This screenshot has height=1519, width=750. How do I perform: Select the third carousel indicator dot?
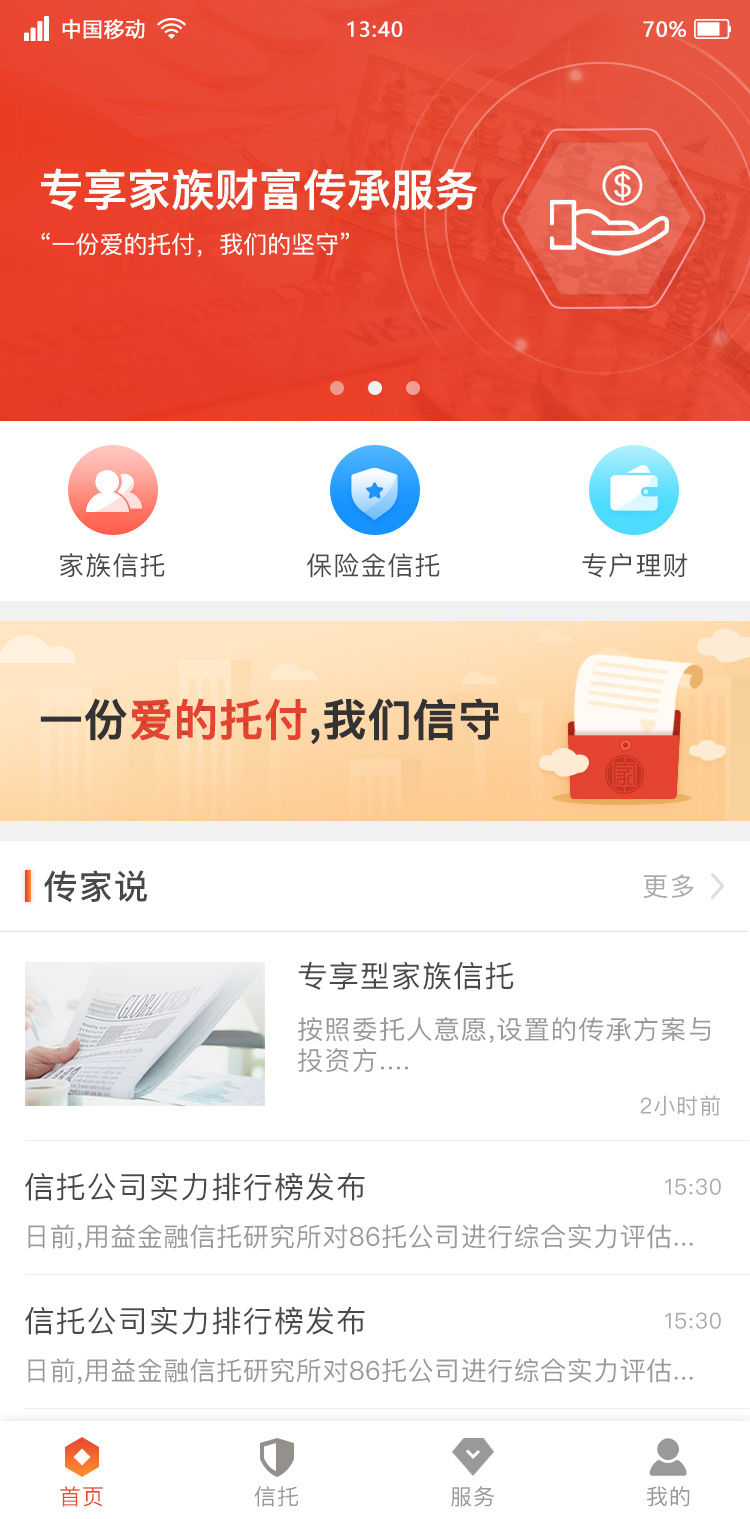pos(412,388)
